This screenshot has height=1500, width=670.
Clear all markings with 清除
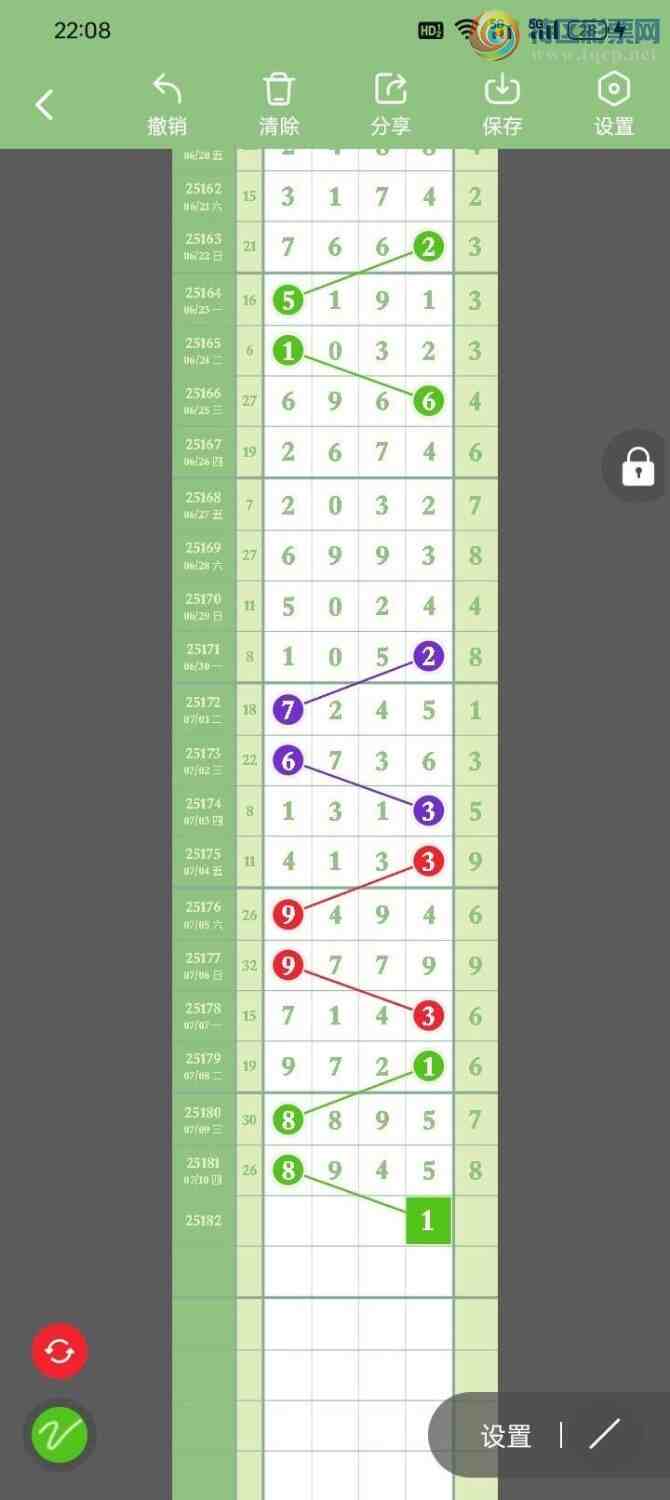tap(279, 104)
